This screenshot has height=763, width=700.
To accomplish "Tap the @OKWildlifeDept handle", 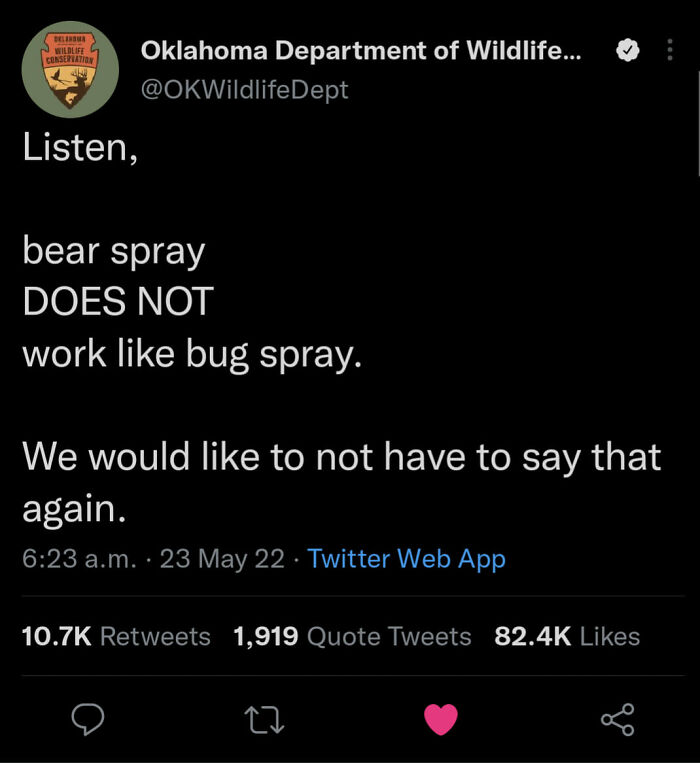I will (x=245, y=90).
